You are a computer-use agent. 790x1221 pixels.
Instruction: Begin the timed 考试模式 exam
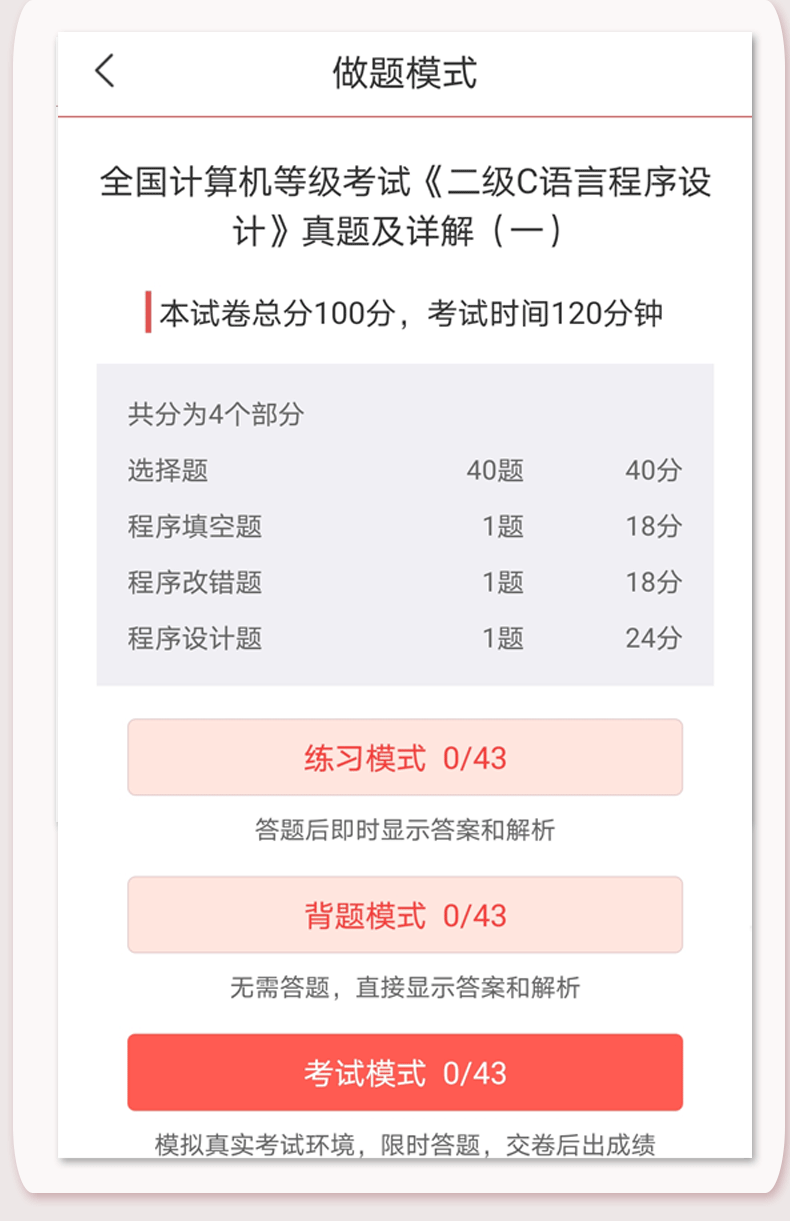coord(404,1073)
